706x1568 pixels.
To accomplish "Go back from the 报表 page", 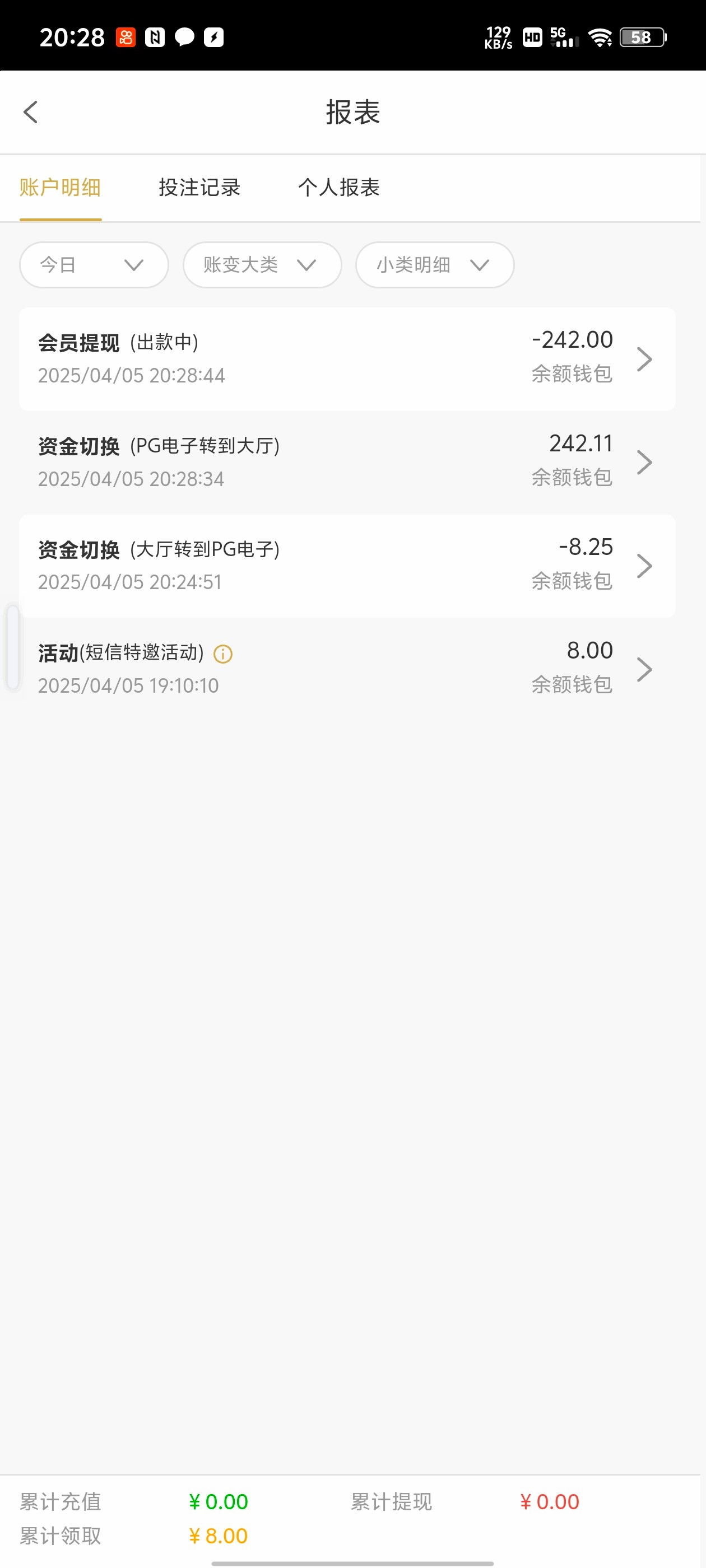I will [30, 112].
